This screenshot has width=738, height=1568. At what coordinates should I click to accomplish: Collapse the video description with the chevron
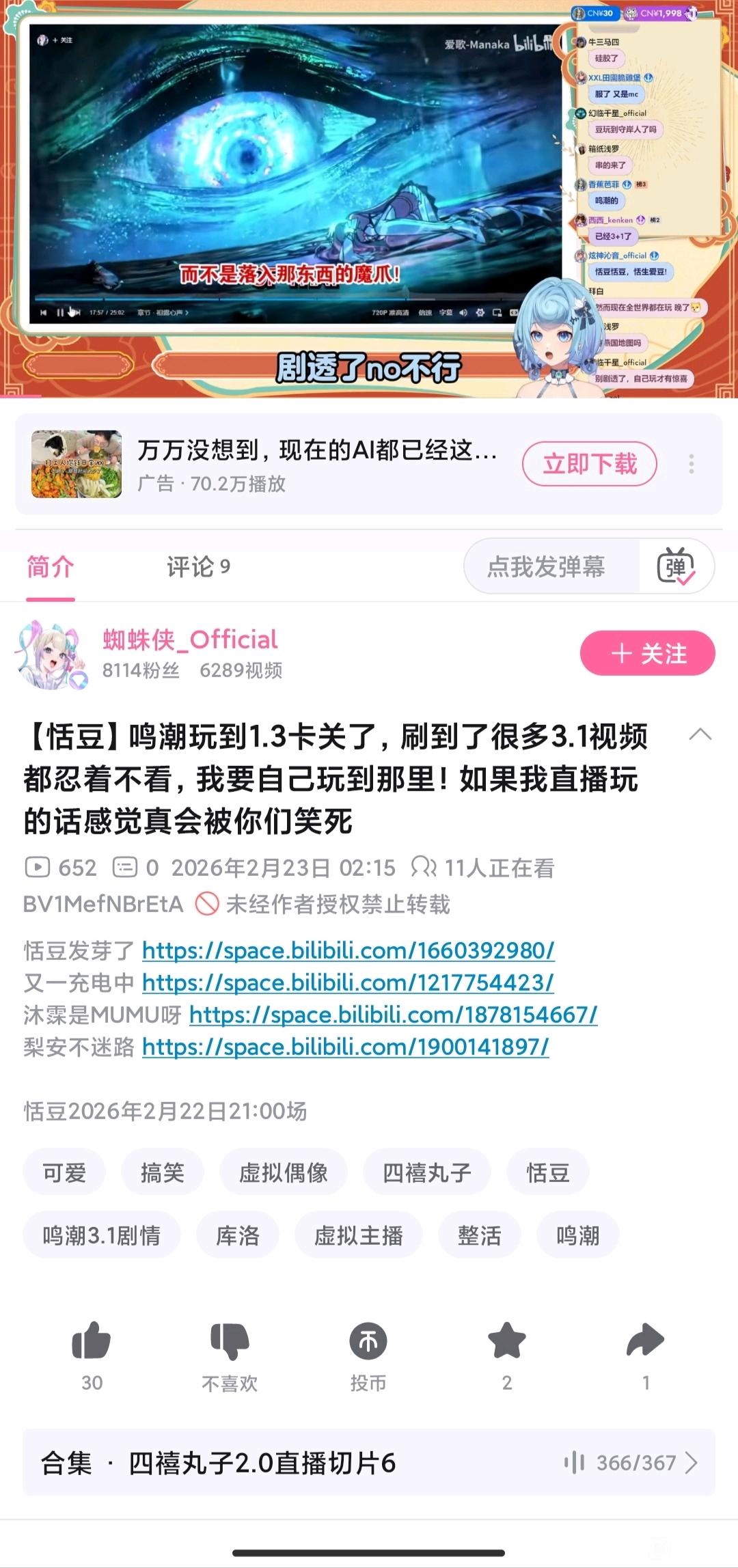(700, 735)
